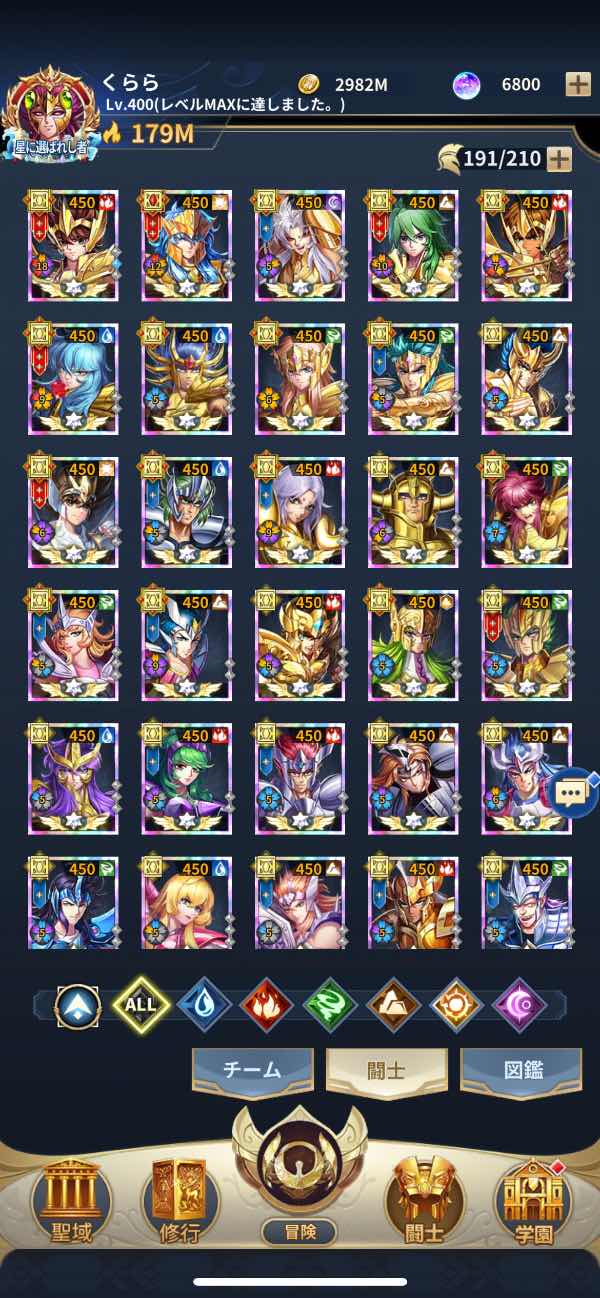
Task: Filter heroes by earth mountain element
Action: (393, 1004)
